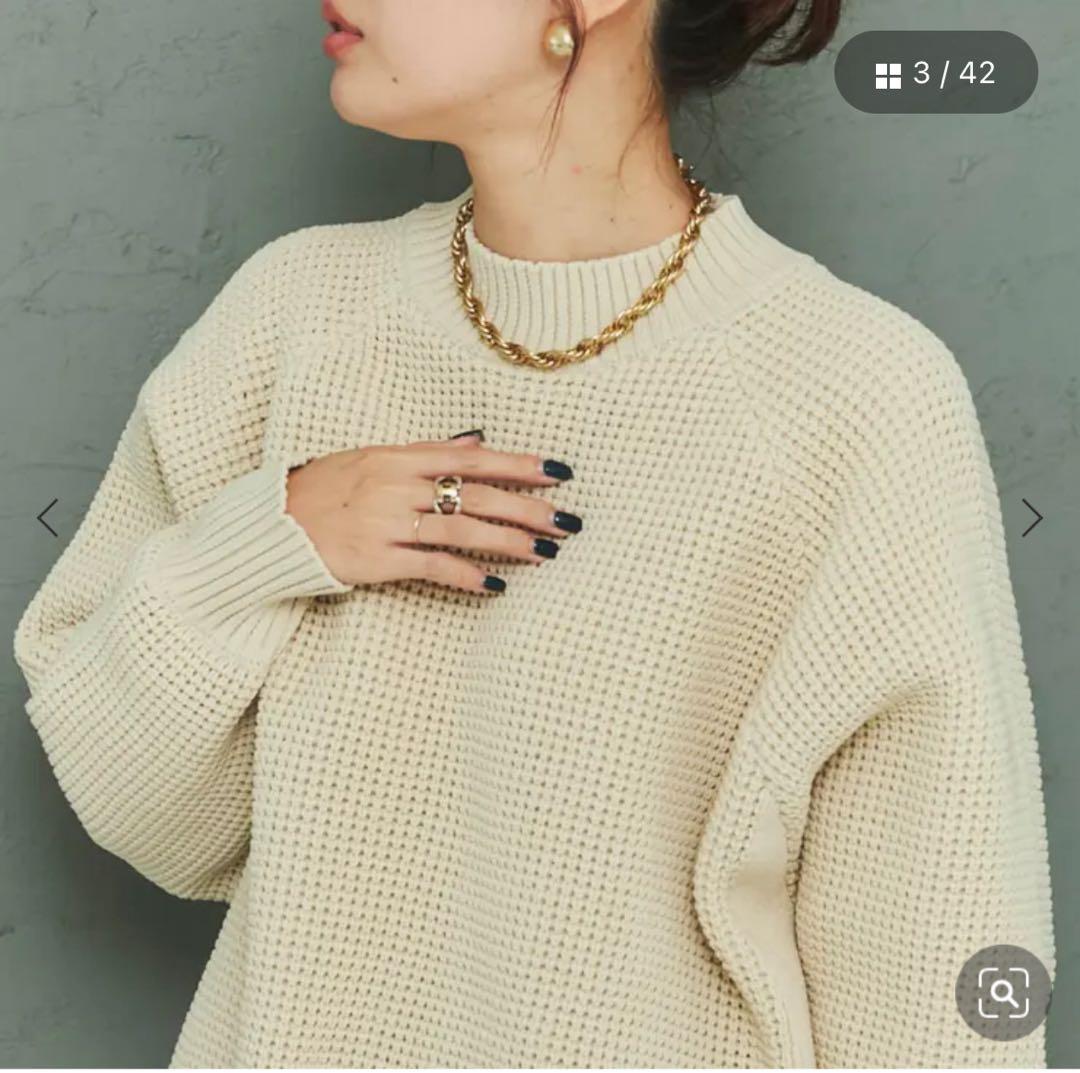
Task: Go to the previous product image
Action: [47, 518]
